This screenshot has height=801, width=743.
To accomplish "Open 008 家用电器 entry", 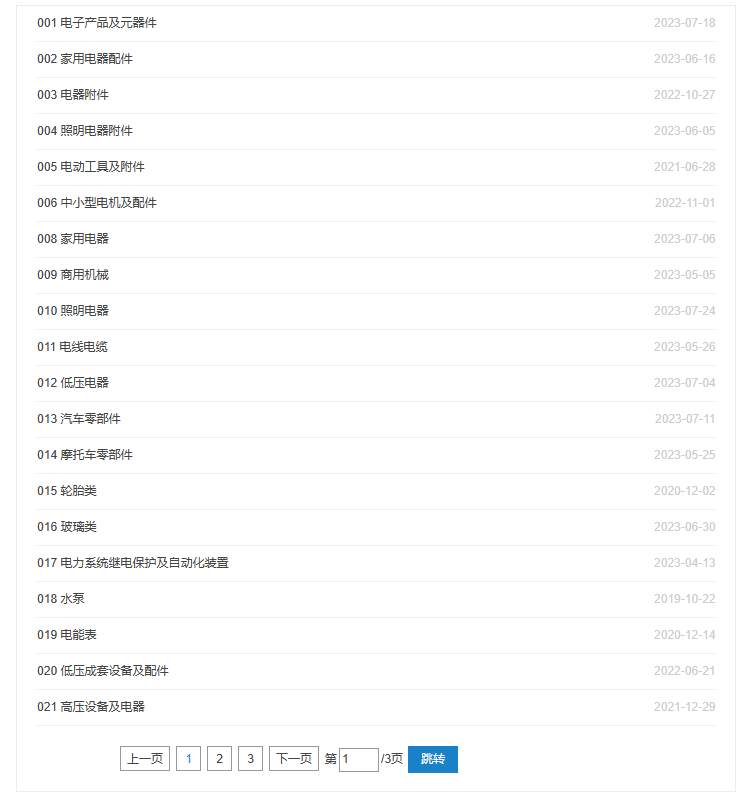I will pyautogui.click(x=73, y=239).
